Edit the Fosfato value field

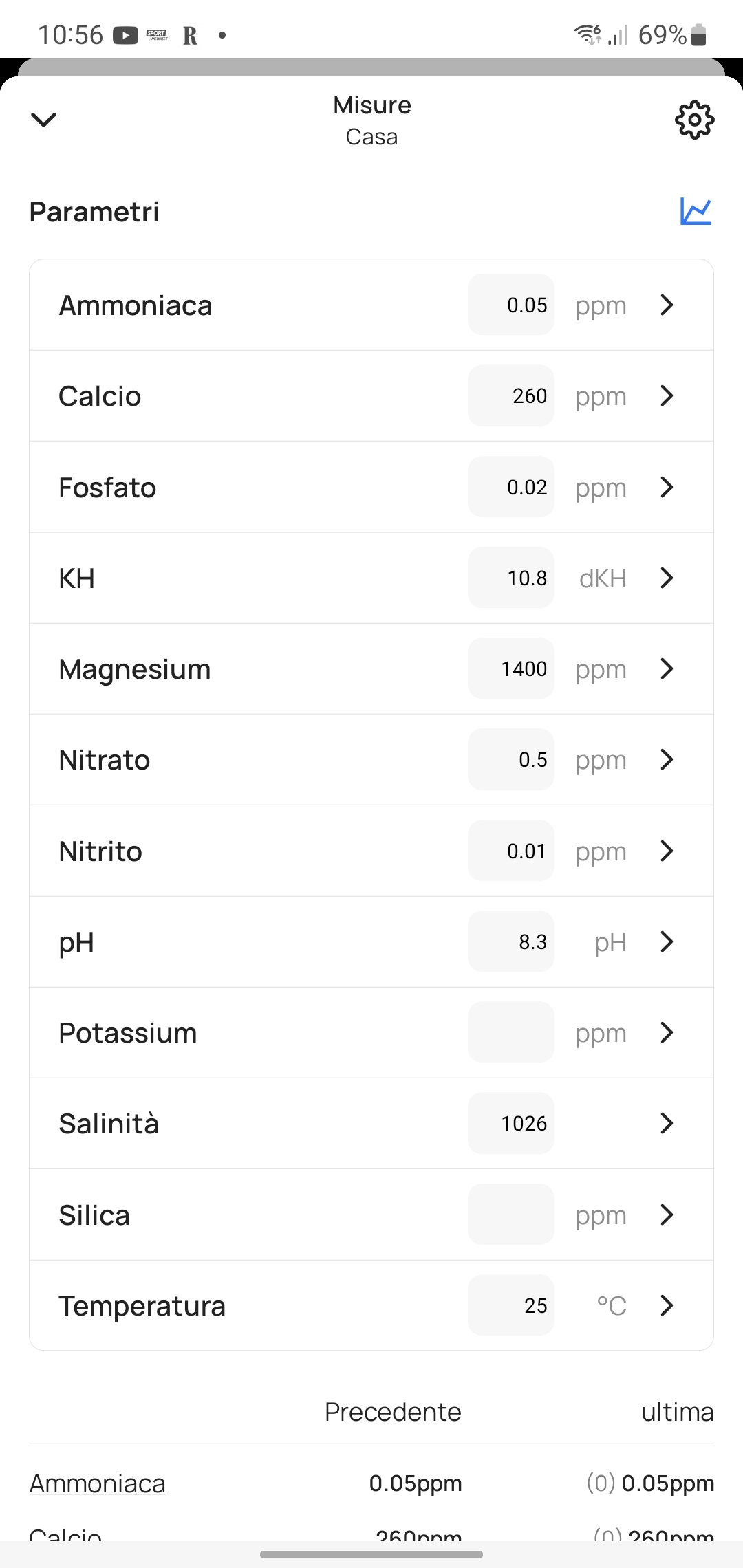tap(511, 487)
